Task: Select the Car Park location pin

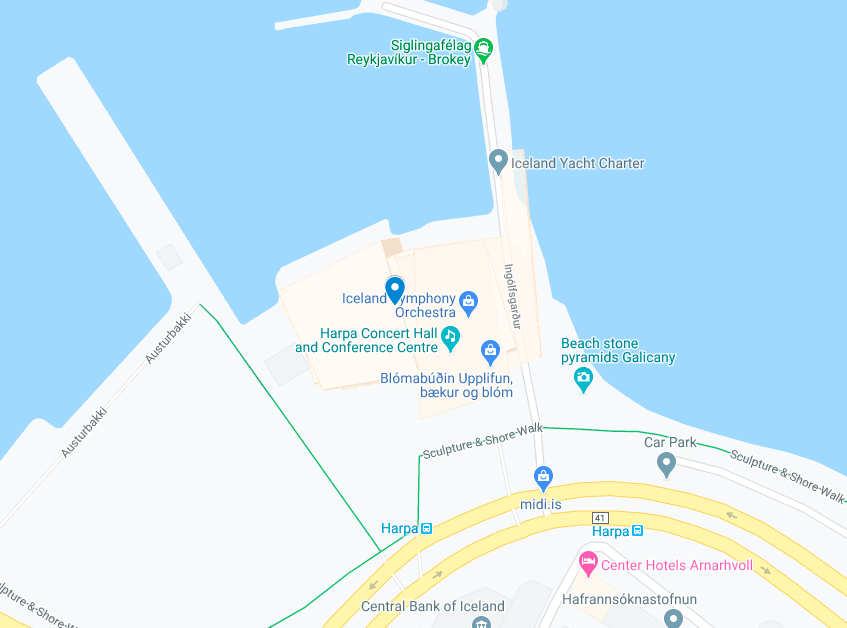Action: [667, 463]
